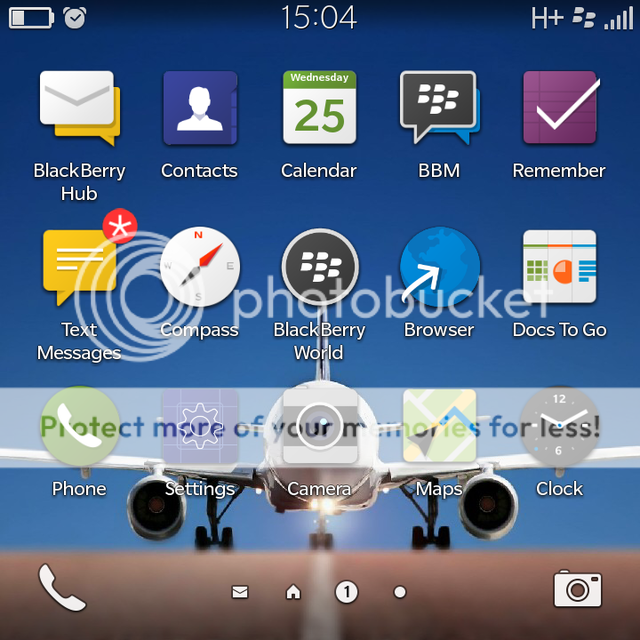The image size is (640, 640).
Task: Open the Remember app
Action: (559, 108)
